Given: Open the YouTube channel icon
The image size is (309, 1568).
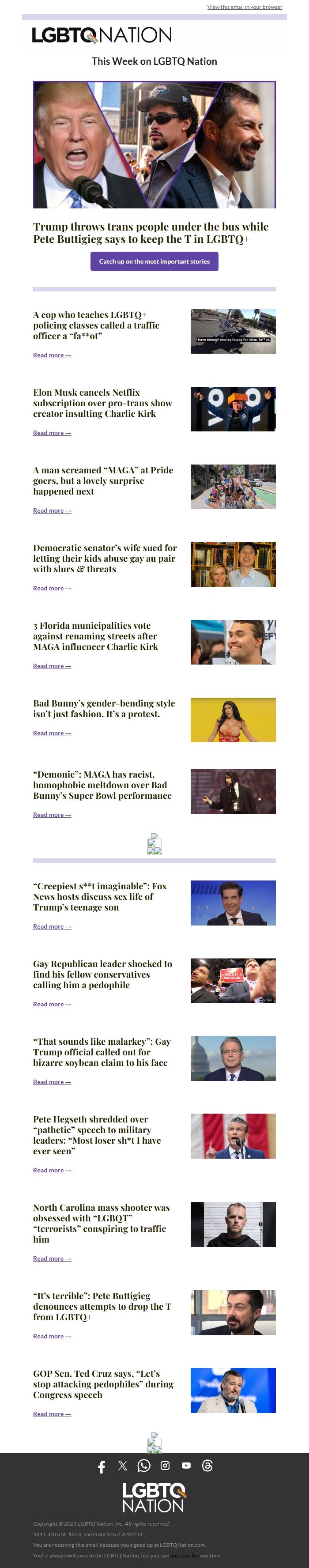Looking at the screenshot, I should point(186,1466).
